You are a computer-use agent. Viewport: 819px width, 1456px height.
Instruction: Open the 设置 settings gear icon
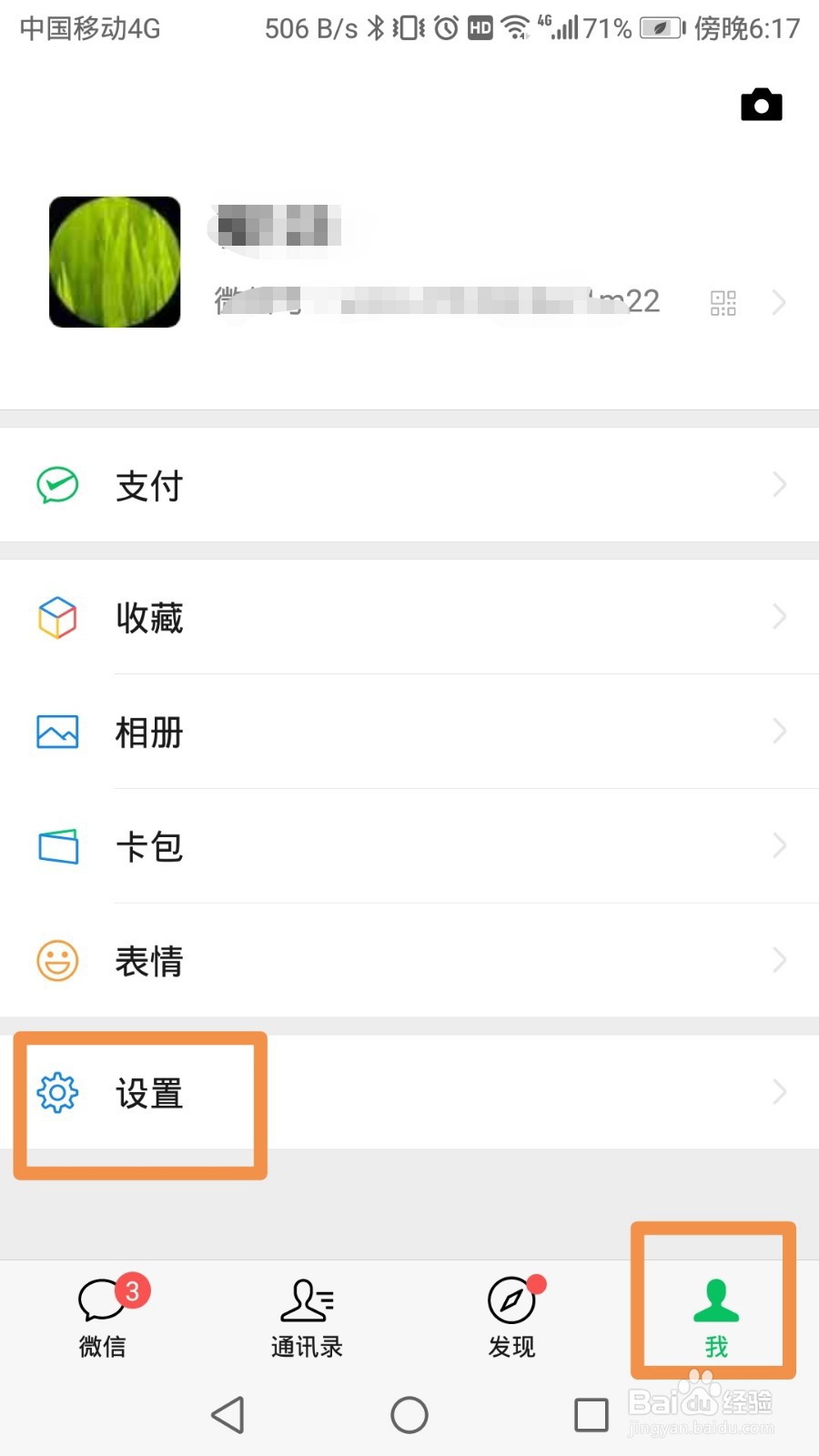click(56, 1092)
